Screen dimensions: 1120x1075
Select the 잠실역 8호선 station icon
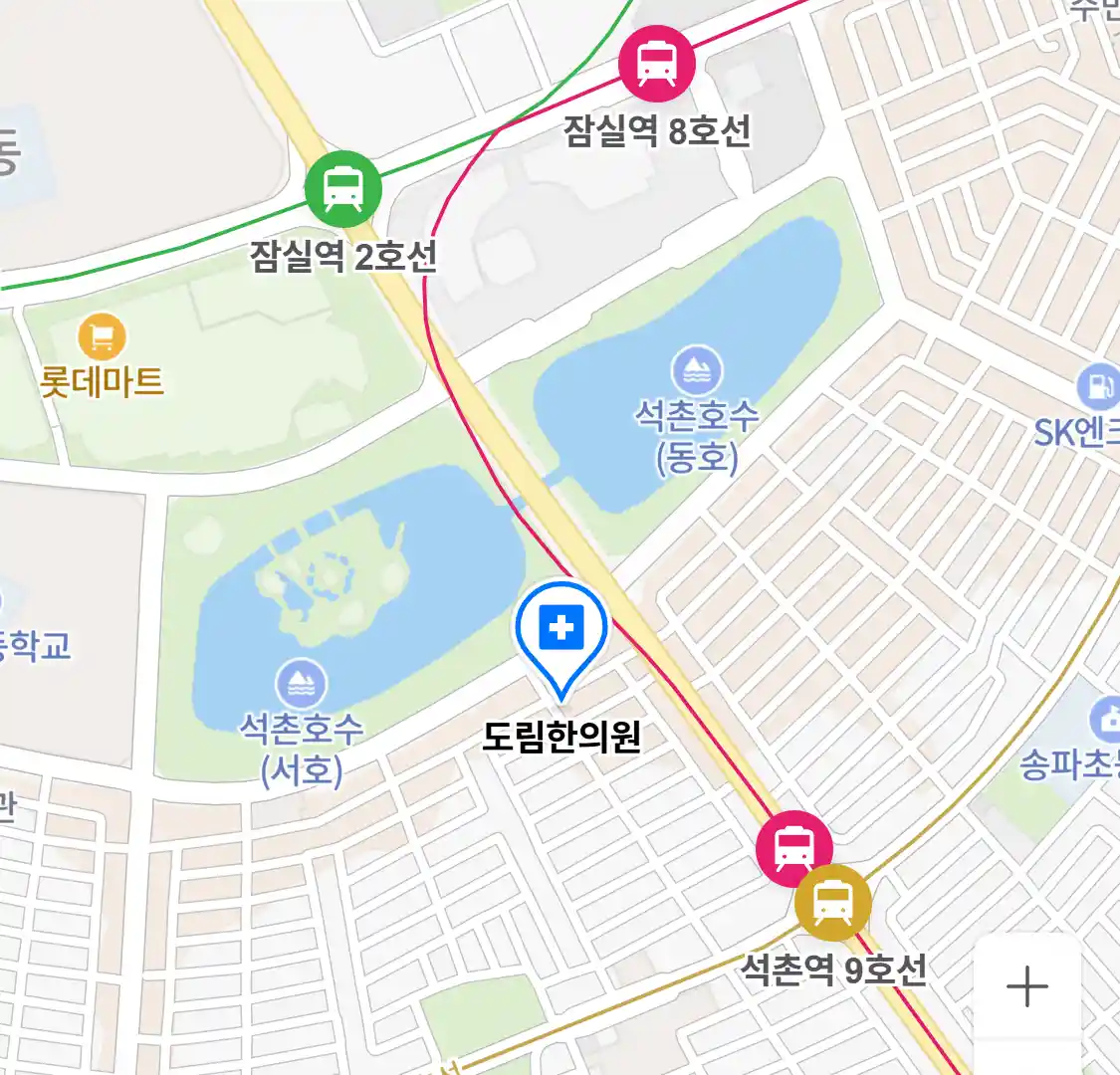(x=656, y=64)
